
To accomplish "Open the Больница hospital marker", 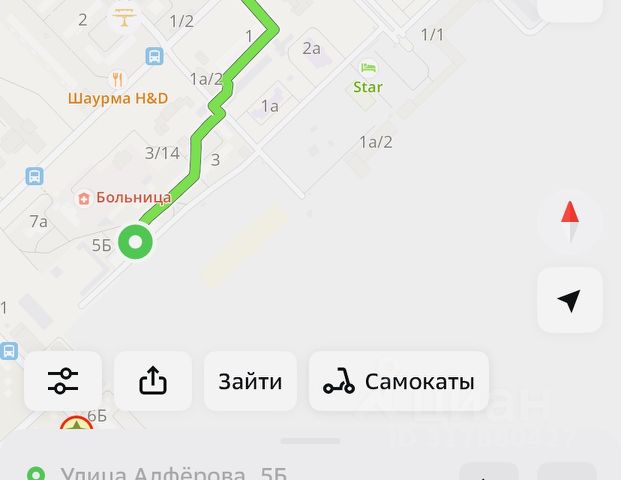I will 85,198.
